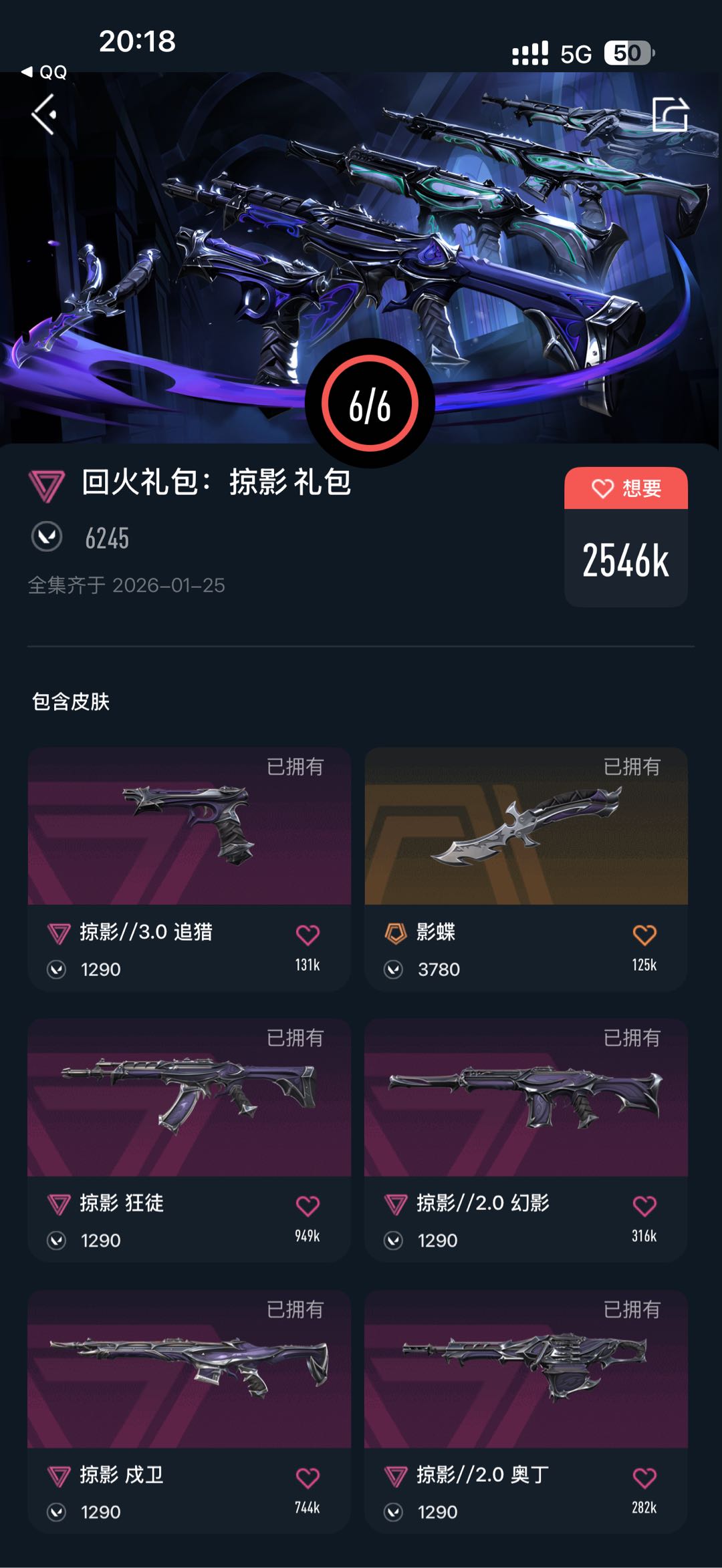This screenshot has height=1568, width=722.
Task: Heart the 掠影//2.0 奥丁 skin
Action: coord(644,1478)
